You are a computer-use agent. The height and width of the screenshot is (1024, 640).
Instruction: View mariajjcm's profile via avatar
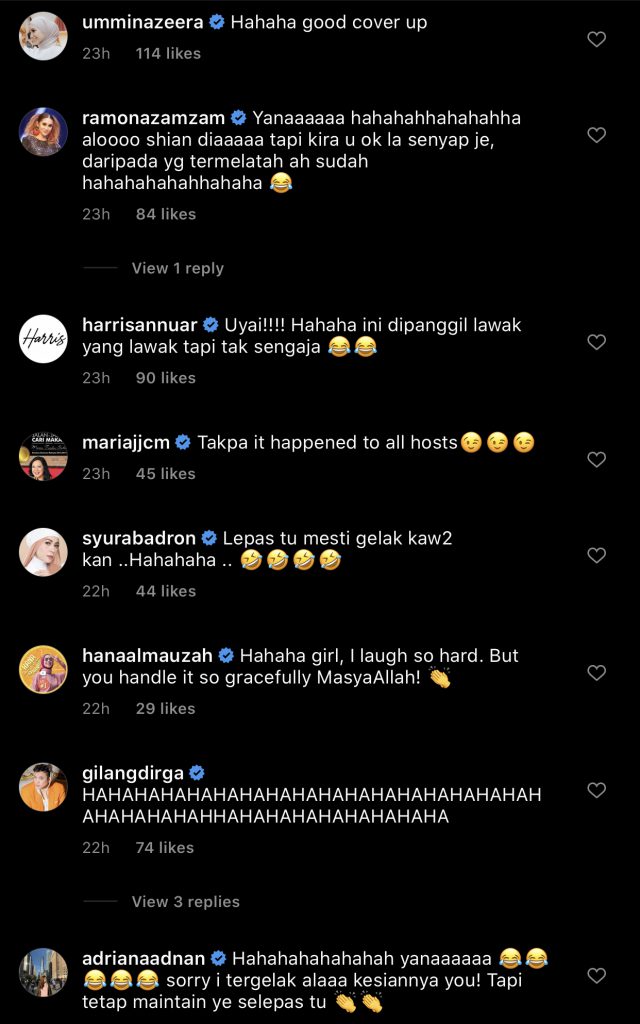click(44, 457)
